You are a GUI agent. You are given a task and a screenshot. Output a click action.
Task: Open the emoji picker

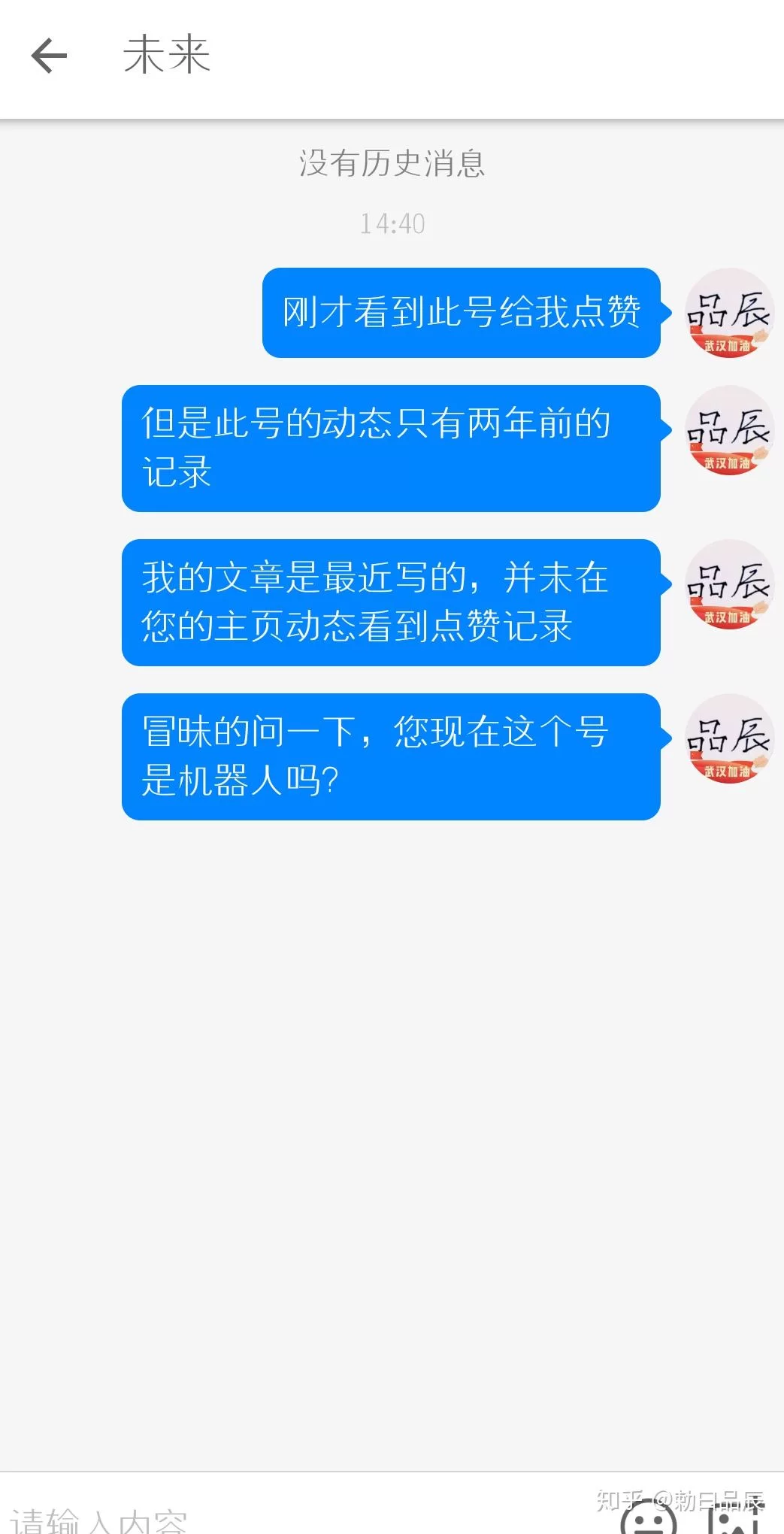tap(649, 1519)
